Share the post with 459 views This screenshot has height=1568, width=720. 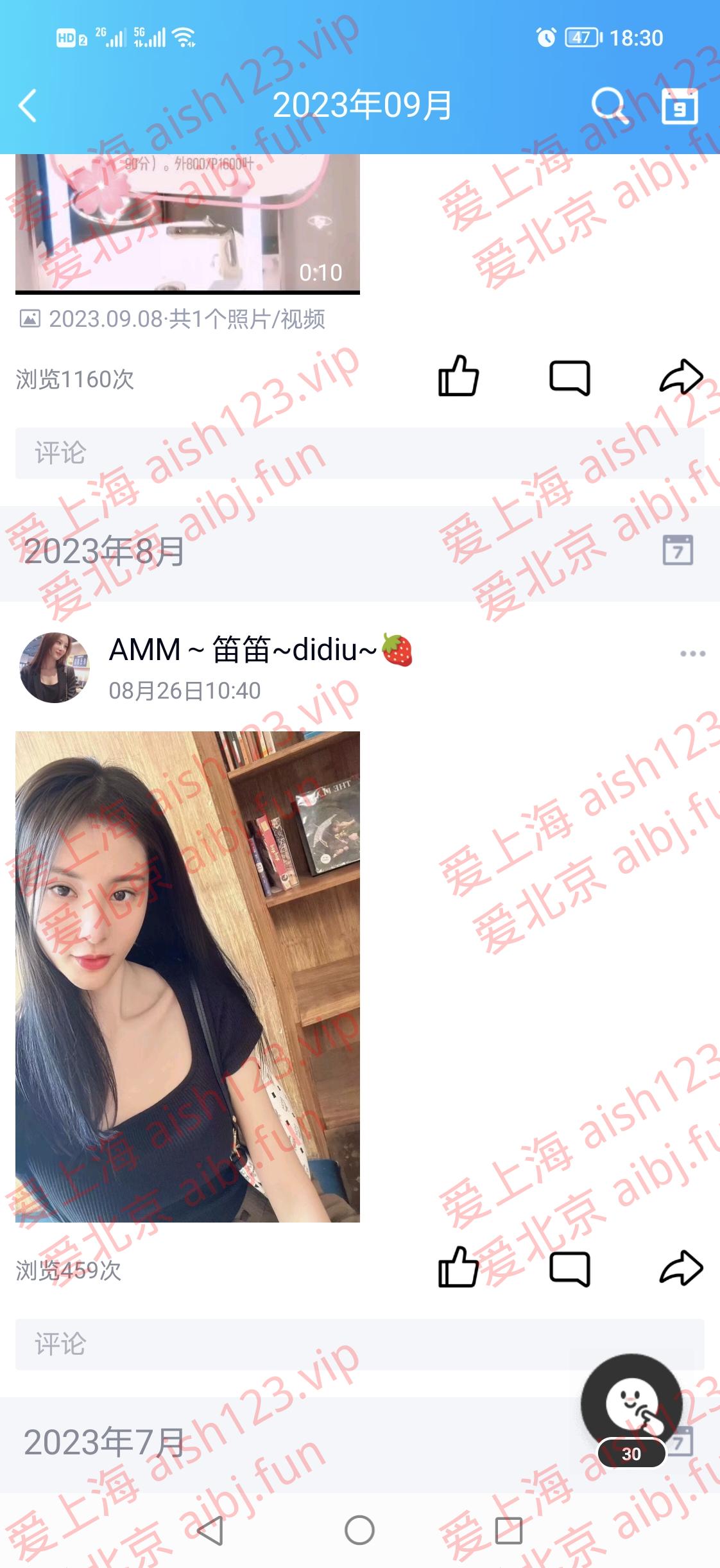click(x=681, y=1268)
